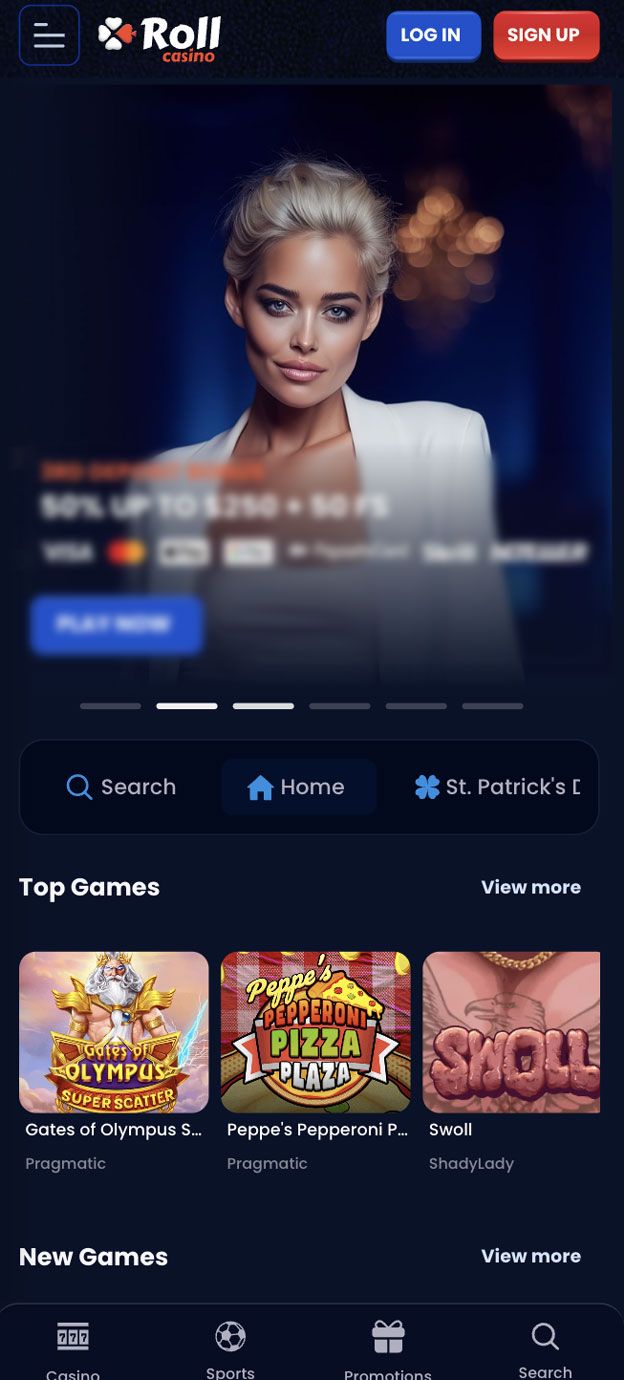Open the Swoll game tile
Screen dimensions: 624x1380
(x=511, y=1032)
